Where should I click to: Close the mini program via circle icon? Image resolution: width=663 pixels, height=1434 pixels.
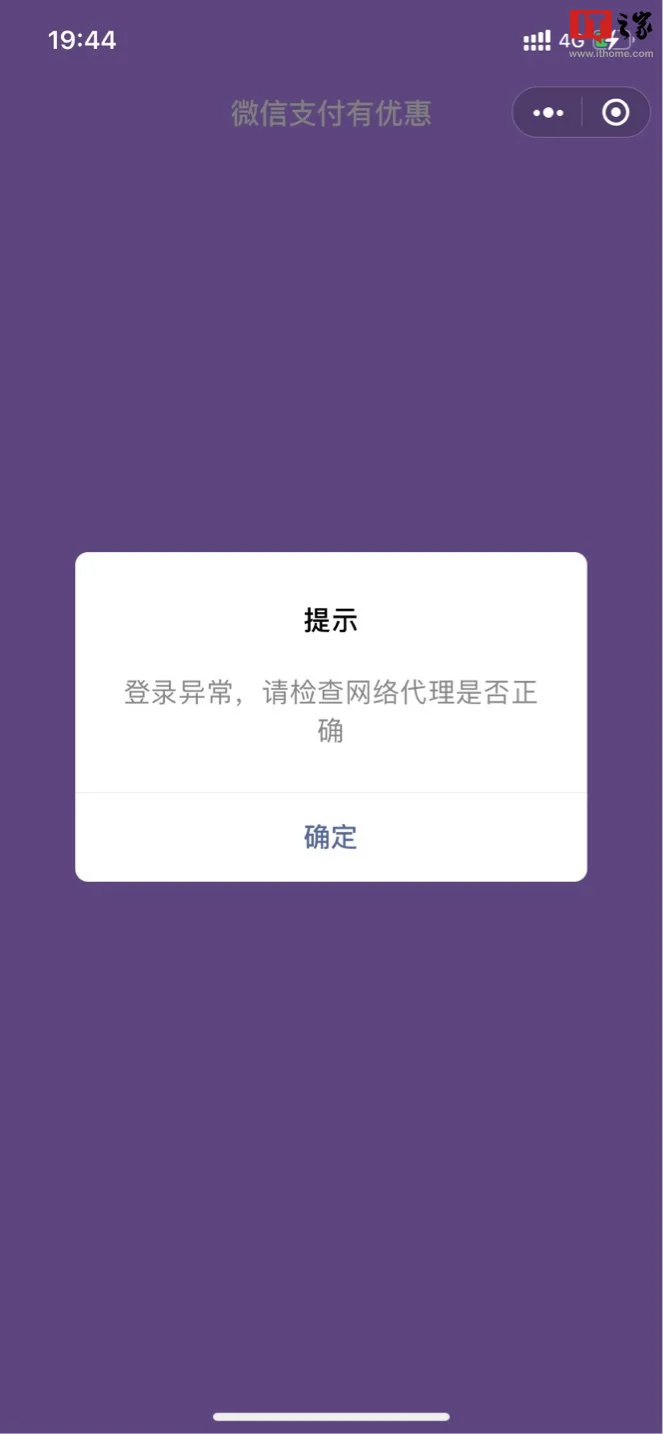(616, 113)
